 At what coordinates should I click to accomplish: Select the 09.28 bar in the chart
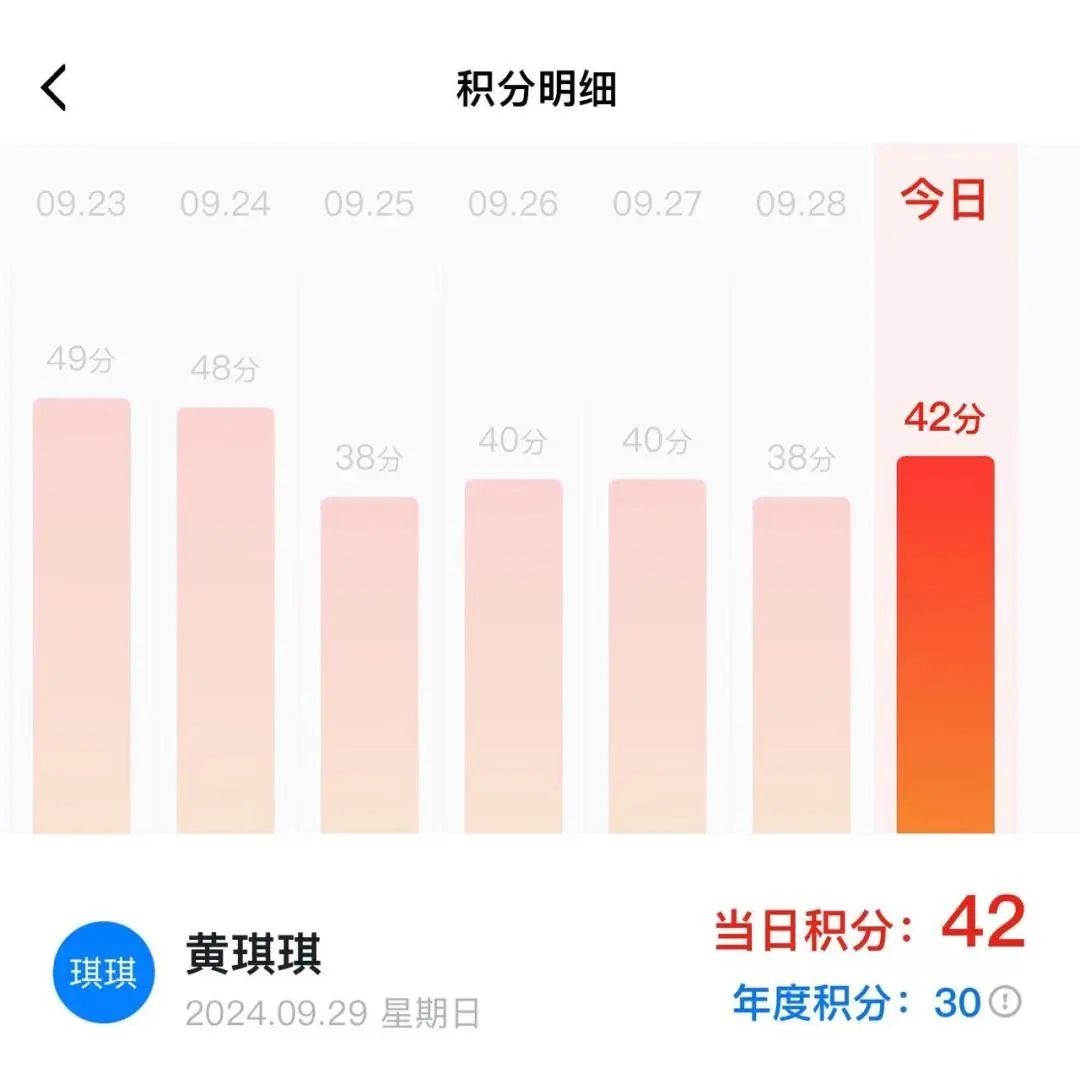pyautogui.click(x=801, y=665)
